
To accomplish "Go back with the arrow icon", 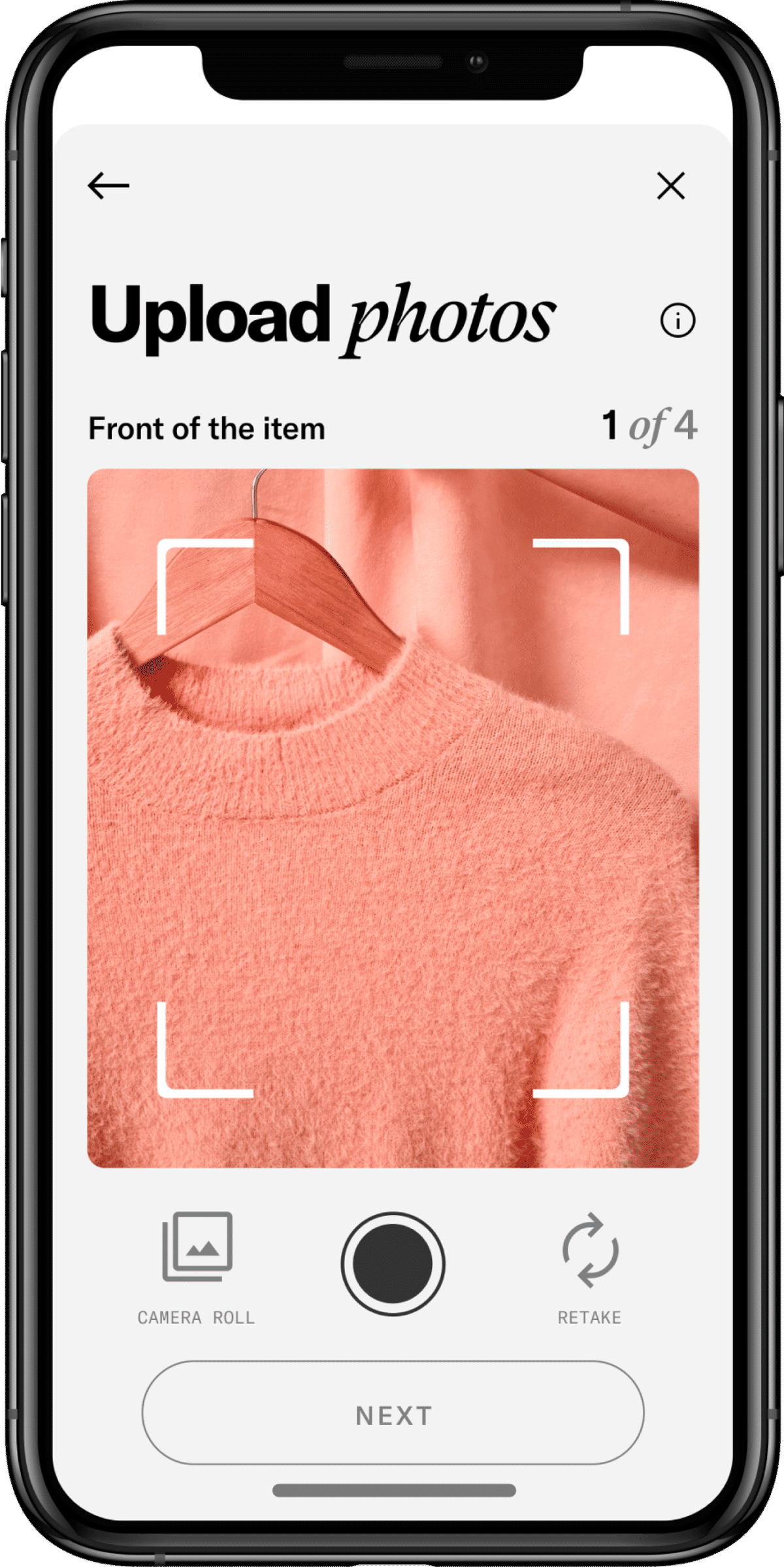I will tap(108, 186).
